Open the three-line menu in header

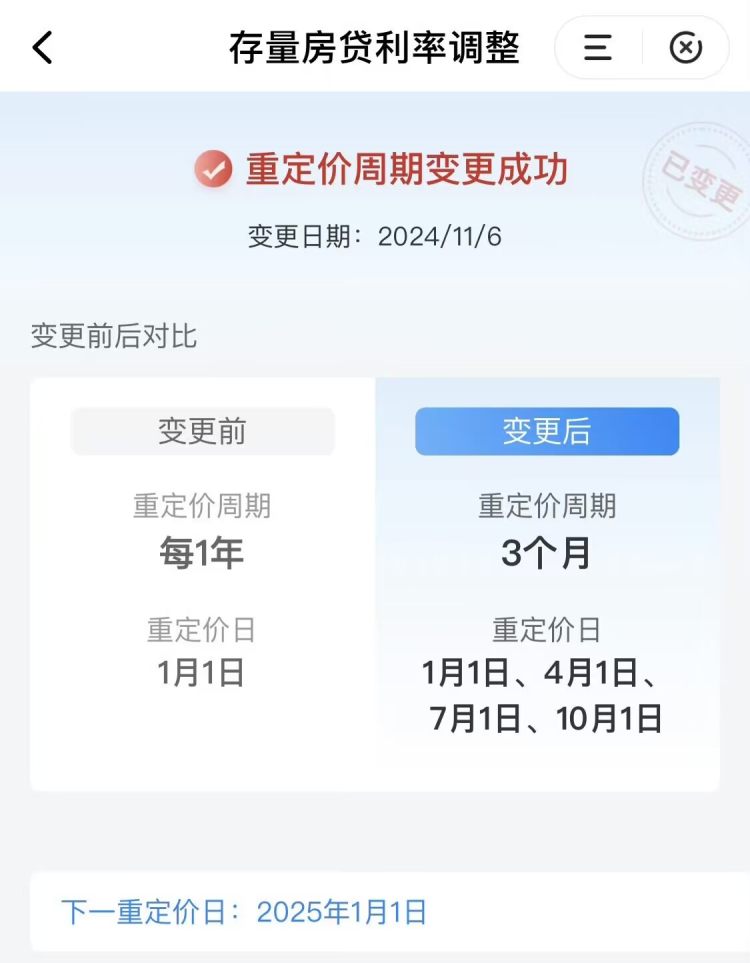pos(598,47)
